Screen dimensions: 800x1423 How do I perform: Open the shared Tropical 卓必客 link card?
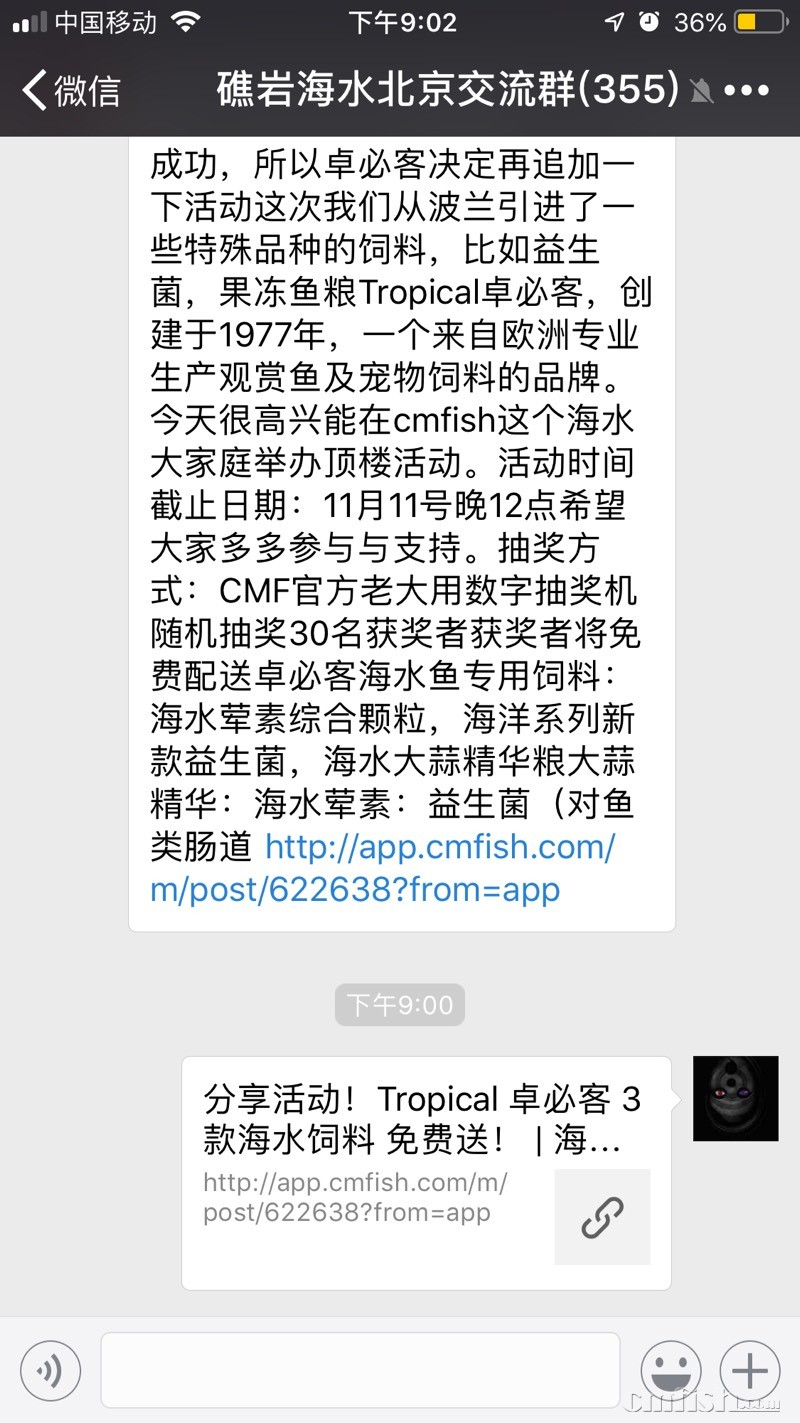tap(426, 1172)
